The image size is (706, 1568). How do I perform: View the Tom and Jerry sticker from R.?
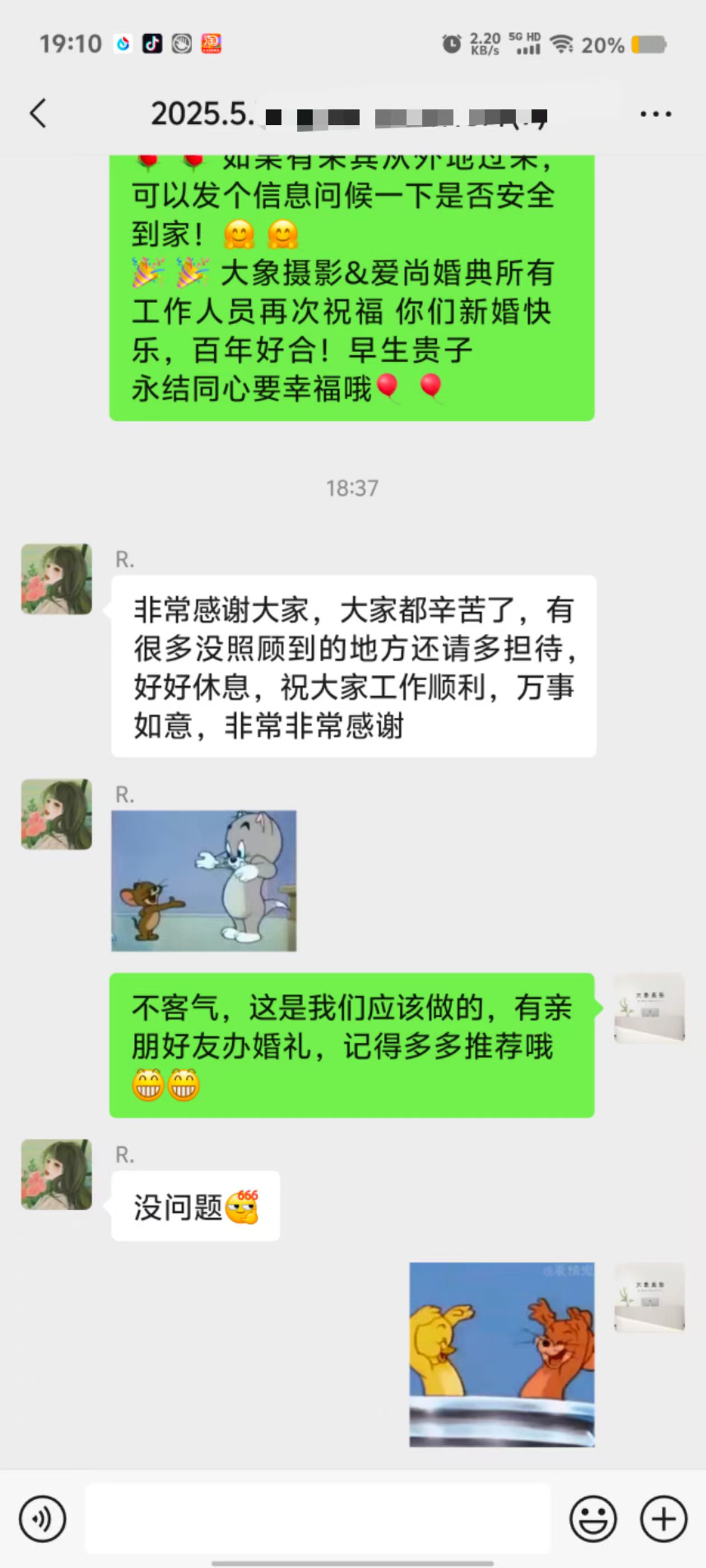coord(203,880)
